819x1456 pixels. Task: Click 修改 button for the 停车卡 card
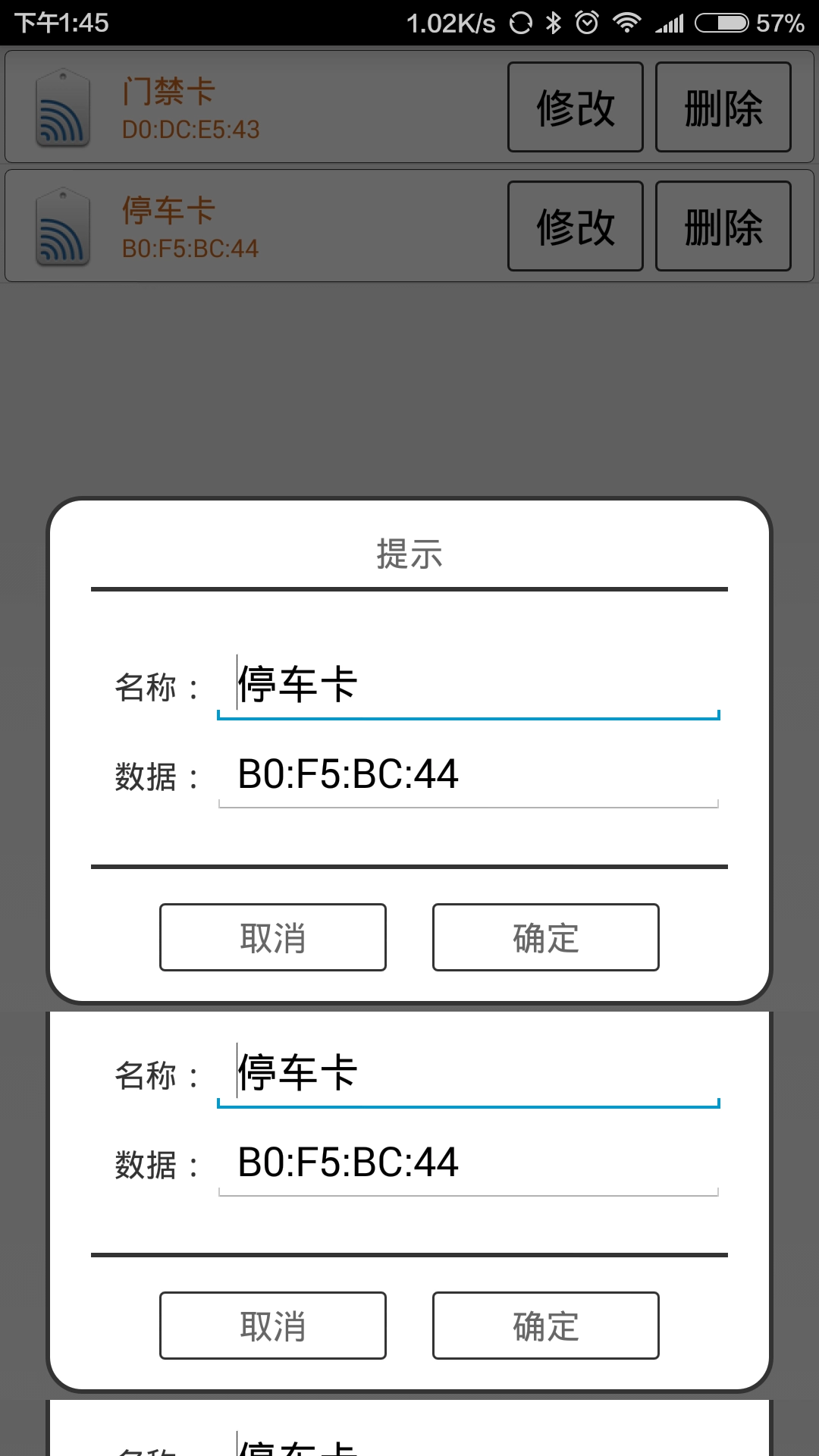point(575,227)
